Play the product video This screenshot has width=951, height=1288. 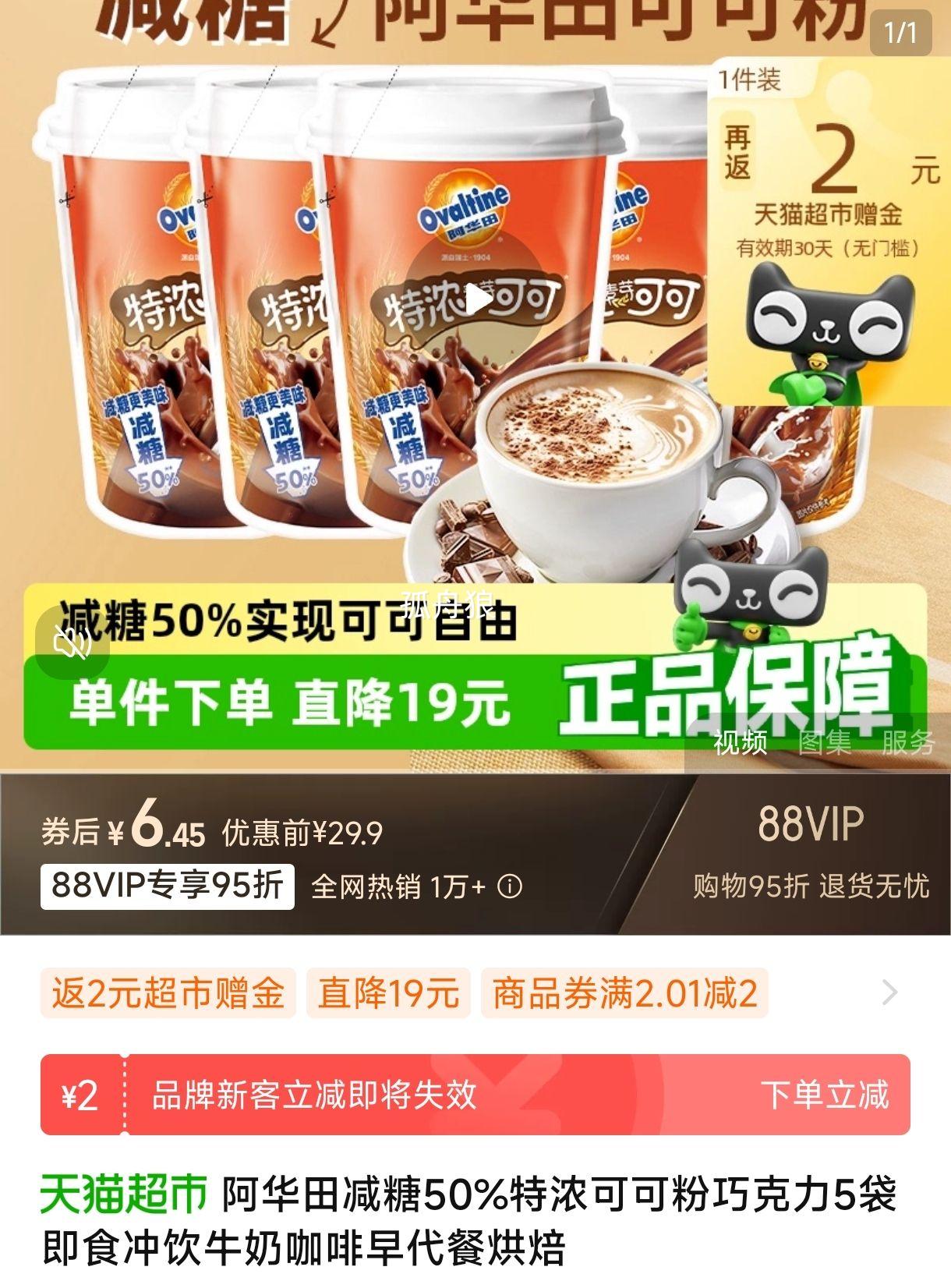476,299
